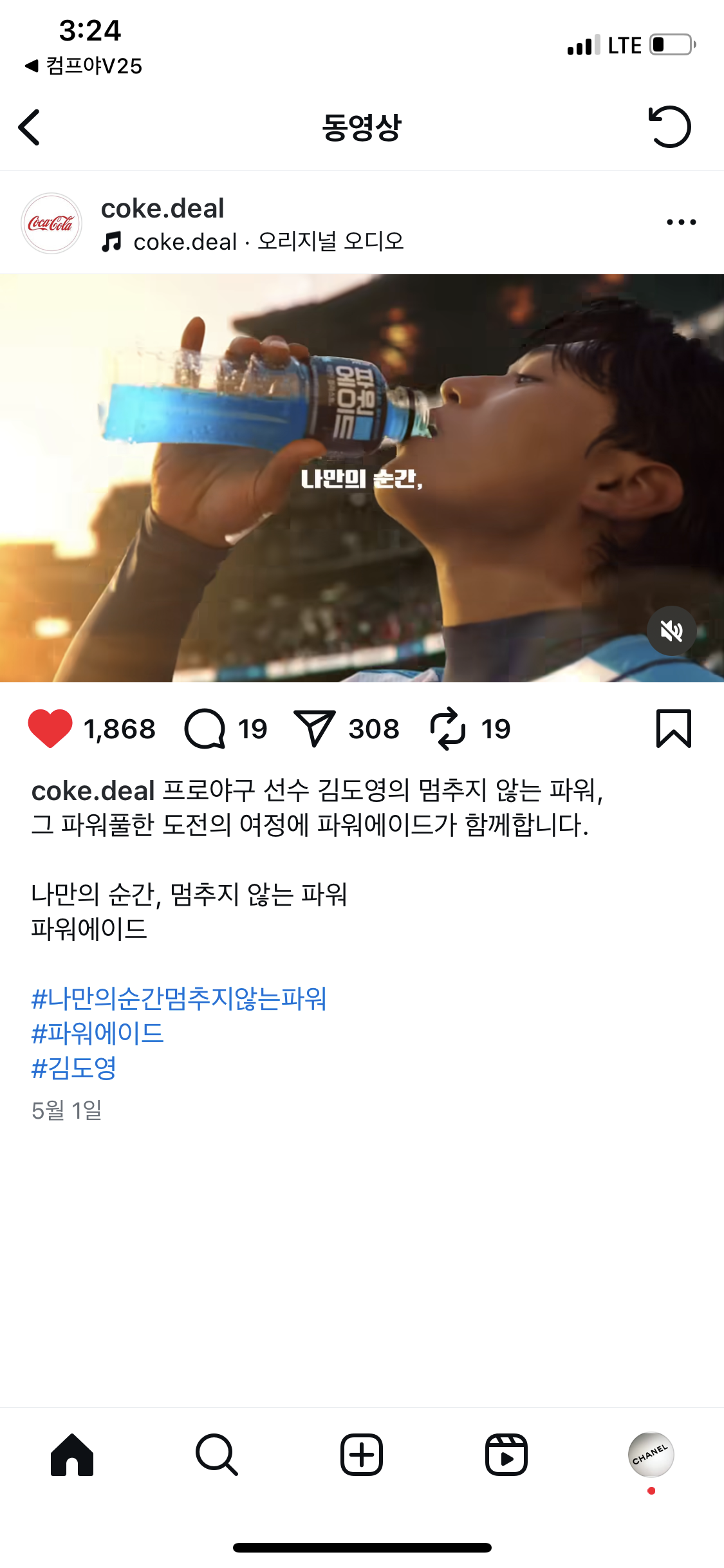Unlike the post with the heart icon
The height and width of the screenshot is (1568, 724).
[x=50, y=729]
